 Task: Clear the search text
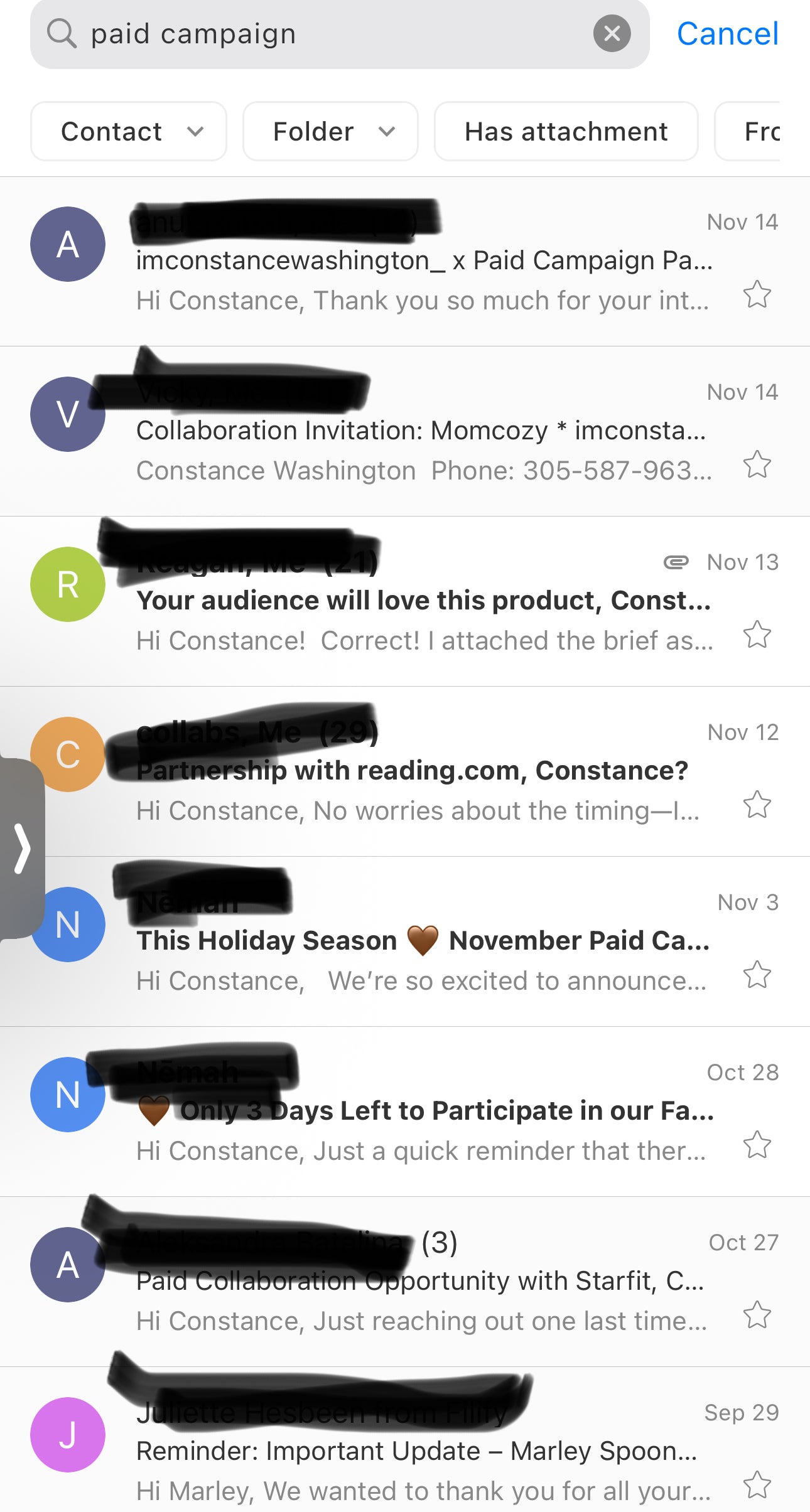(x=612, y=34)
